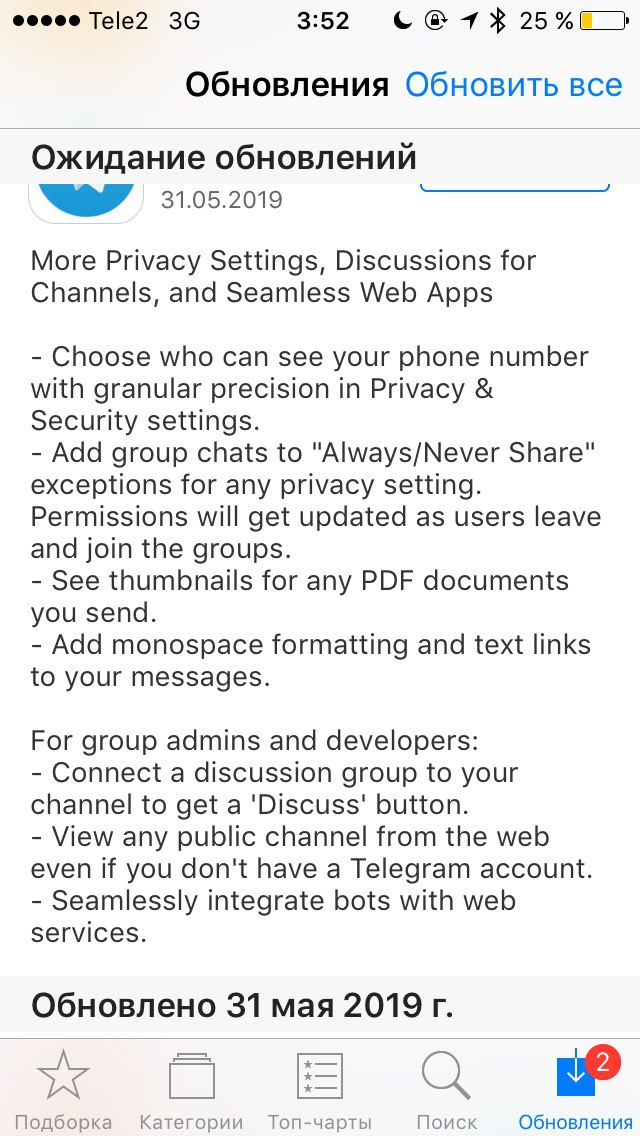Tap Обновить все to update all apps
The image size is (640, 1136).
tap(513, 85)
